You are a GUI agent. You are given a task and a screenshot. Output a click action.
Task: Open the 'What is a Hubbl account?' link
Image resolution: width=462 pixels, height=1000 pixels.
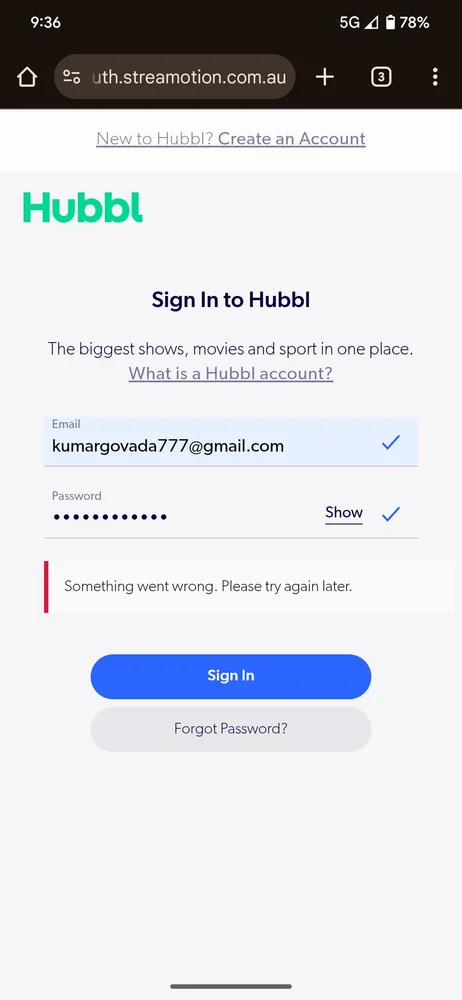pyautogui.click(x=231, y=373)
